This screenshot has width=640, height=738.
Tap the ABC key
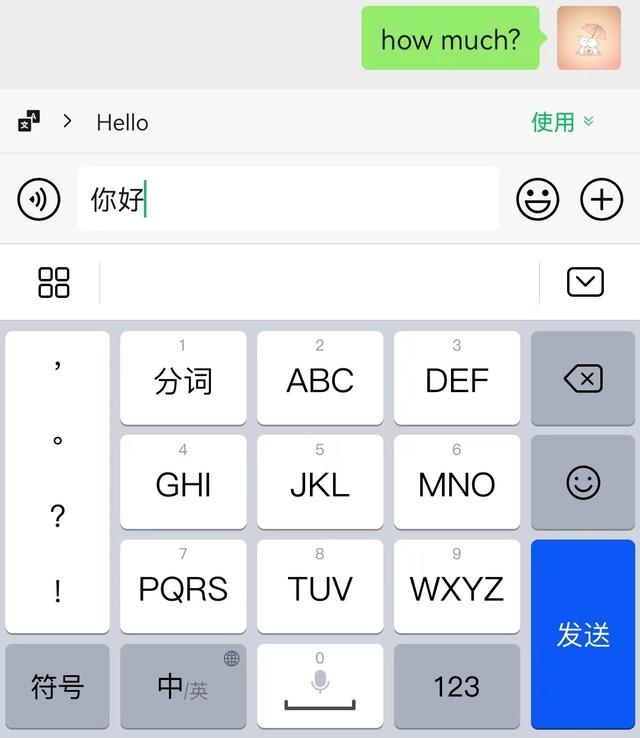pyautogui.click(x=320, y=379)
